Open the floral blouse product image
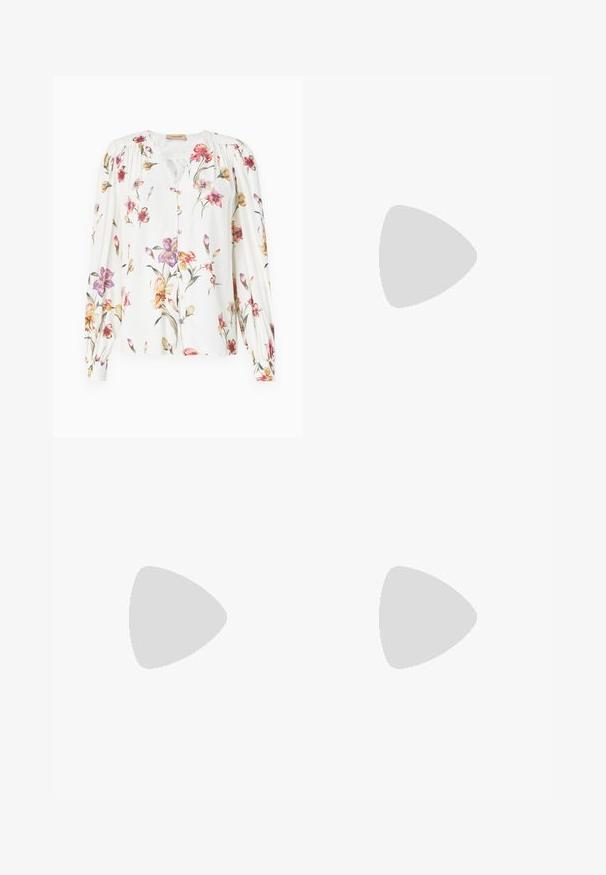The image size is (606, 875). 178,256
